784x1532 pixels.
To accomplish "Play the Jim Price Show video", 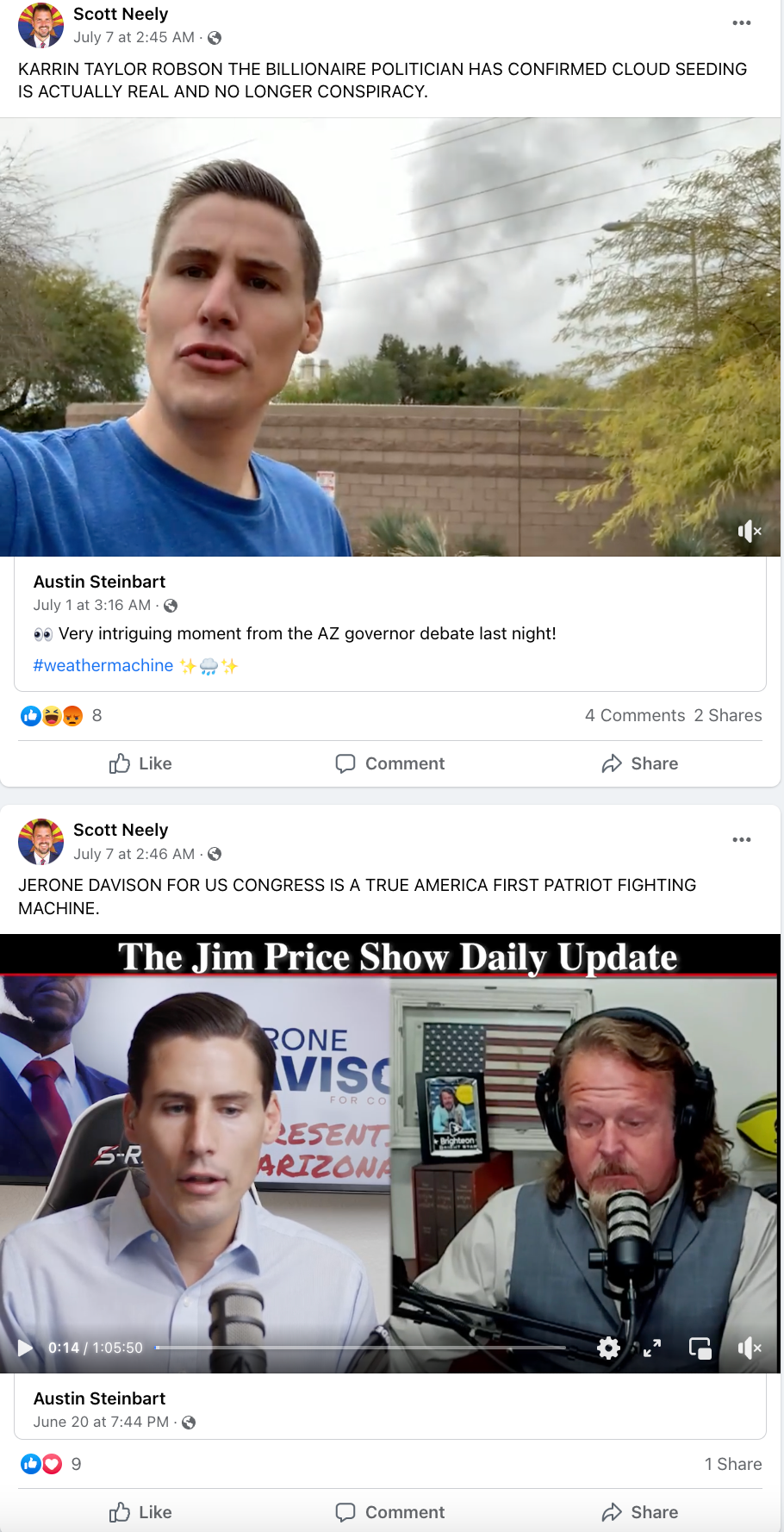I will click(x=25, y=1348).
